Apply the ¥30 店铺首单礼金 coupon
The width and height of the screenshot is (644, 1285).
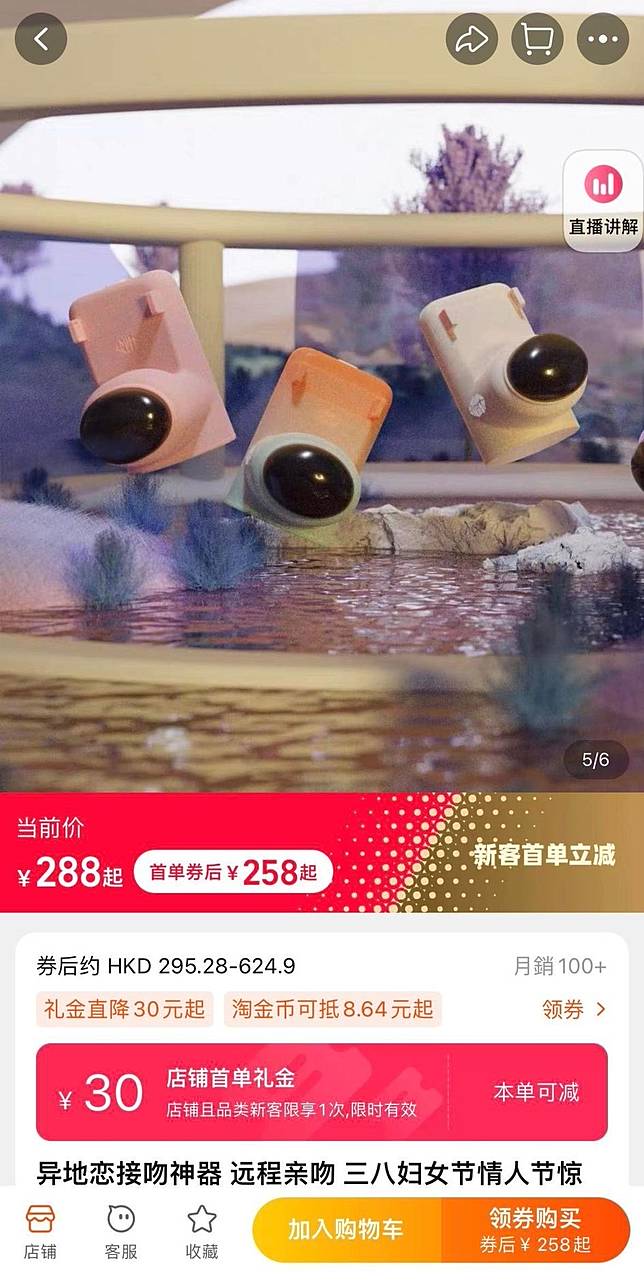[x=535, y=1092]
